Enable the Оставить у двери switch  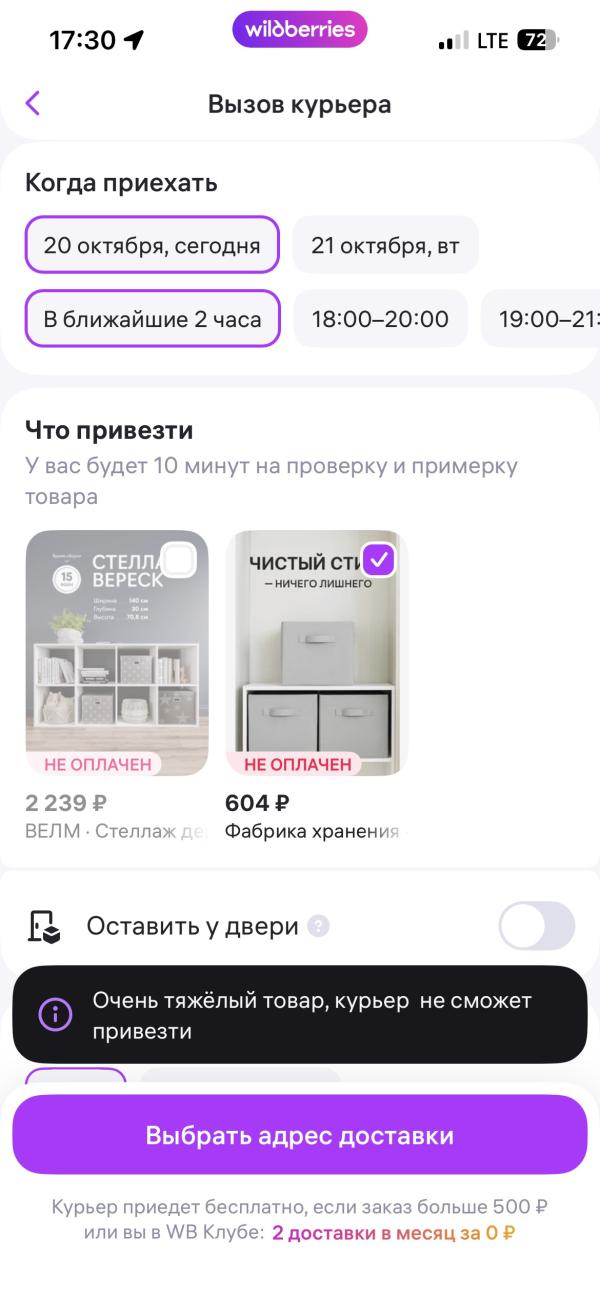tap(537, 926)
